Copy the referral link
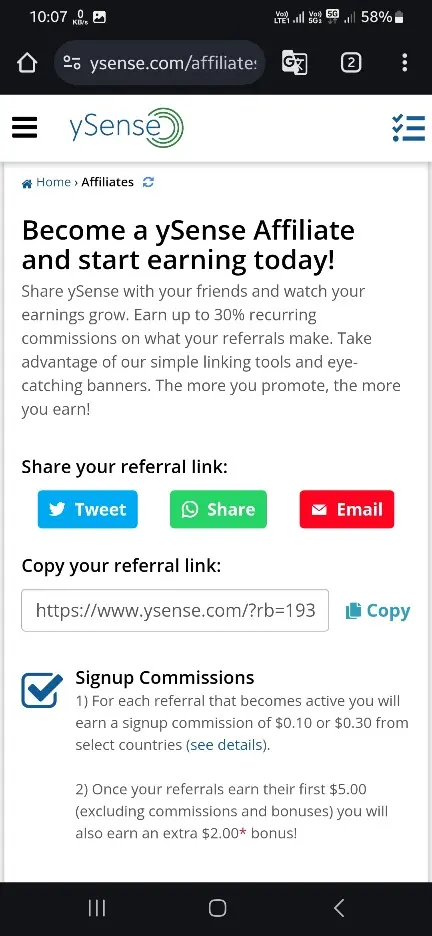Viewport: 432px width, 936px height. (x=378, y=611)
